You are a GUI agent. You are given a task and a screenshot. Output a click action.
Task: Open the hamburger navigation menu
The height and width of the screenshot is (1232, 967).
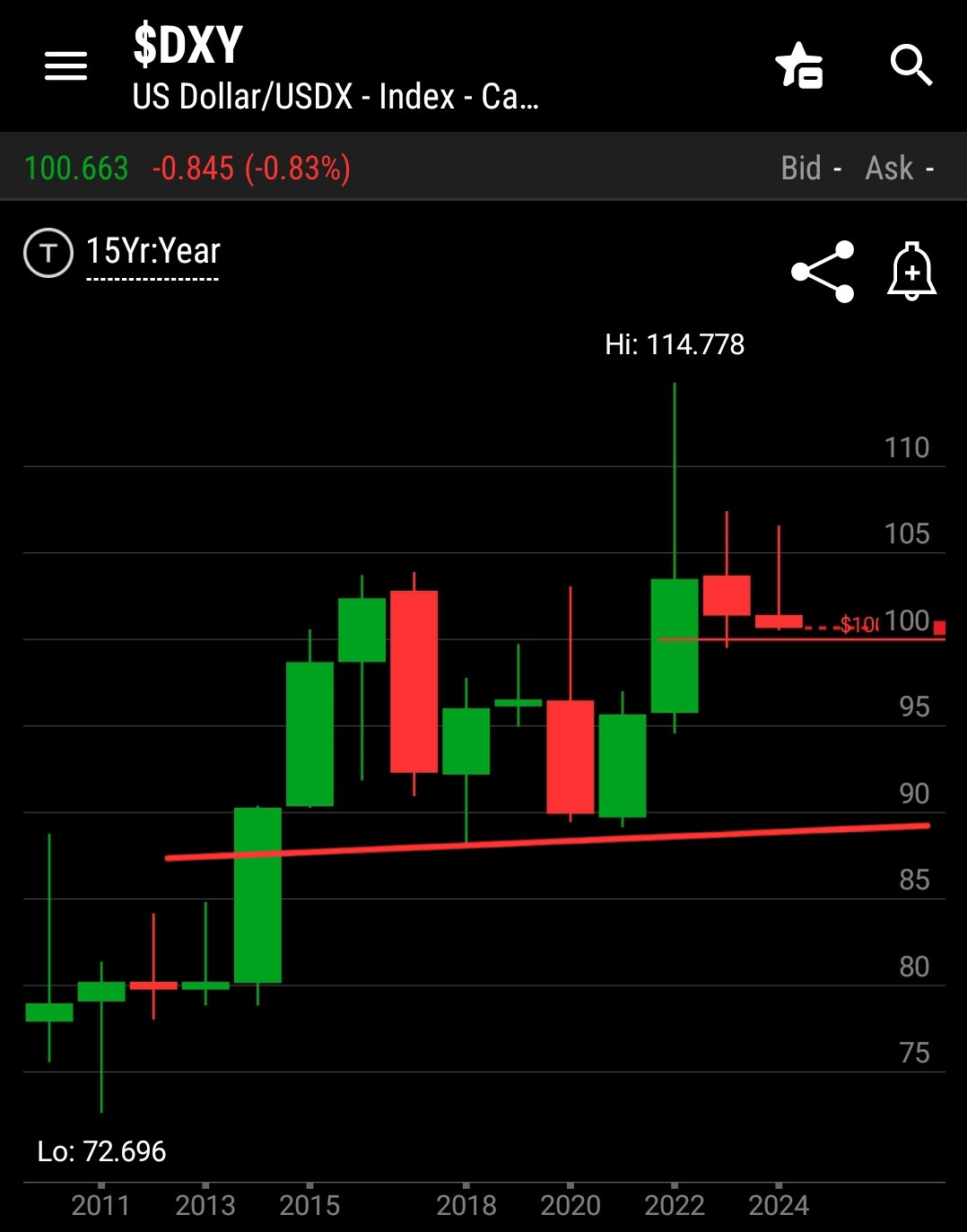click(66, 65)
